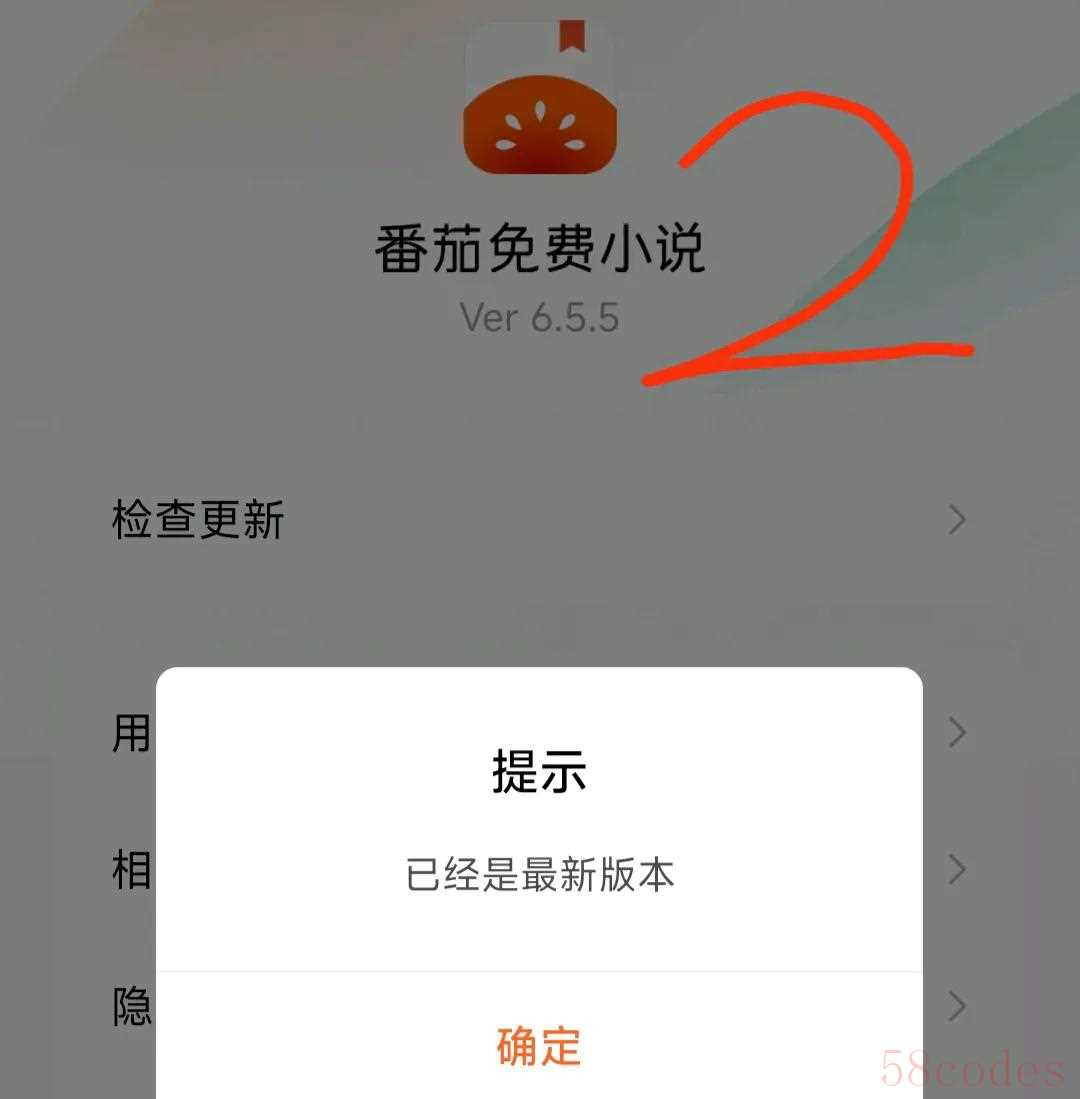Open the row starting with 相
Screen dimensions: 1080x1099
[130, 869]
